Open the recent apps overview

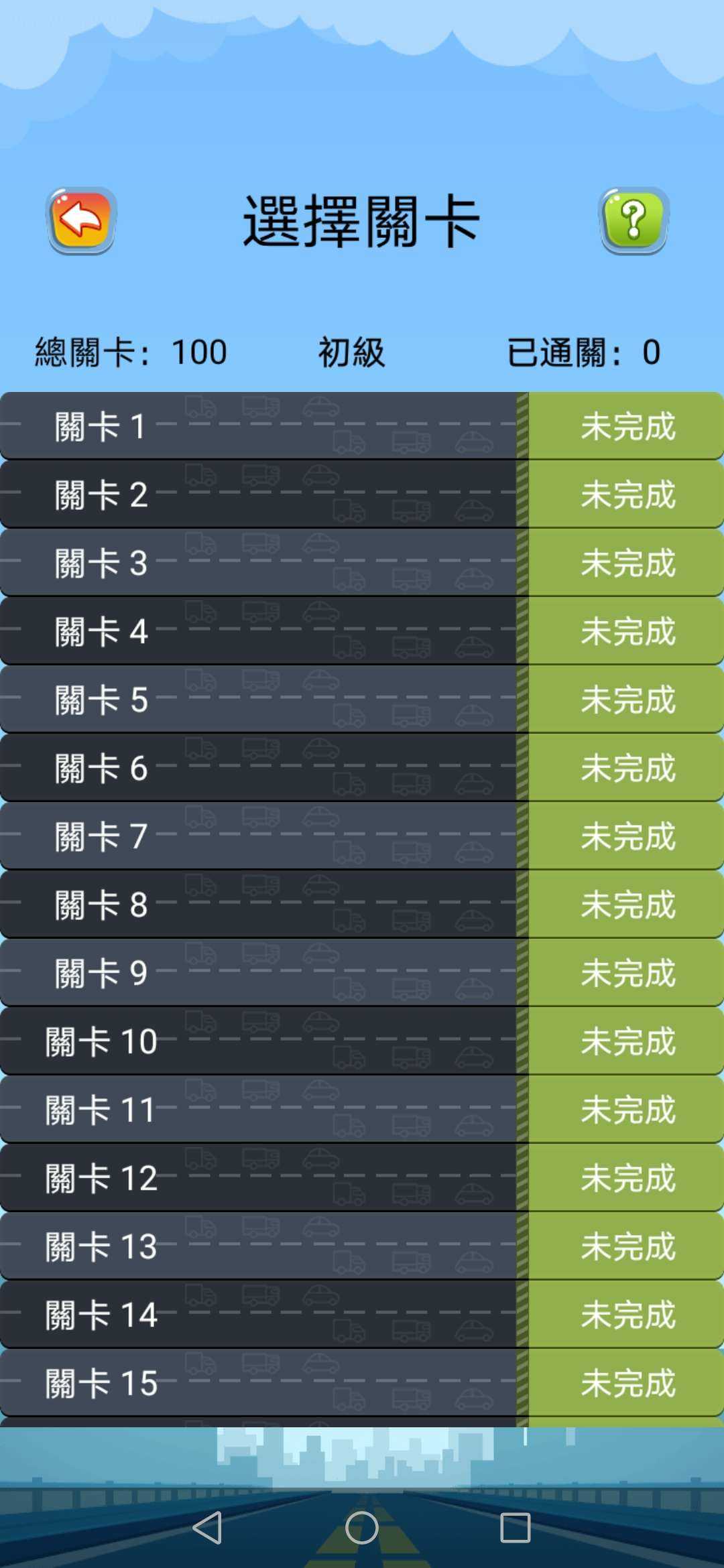(516, 1528)
